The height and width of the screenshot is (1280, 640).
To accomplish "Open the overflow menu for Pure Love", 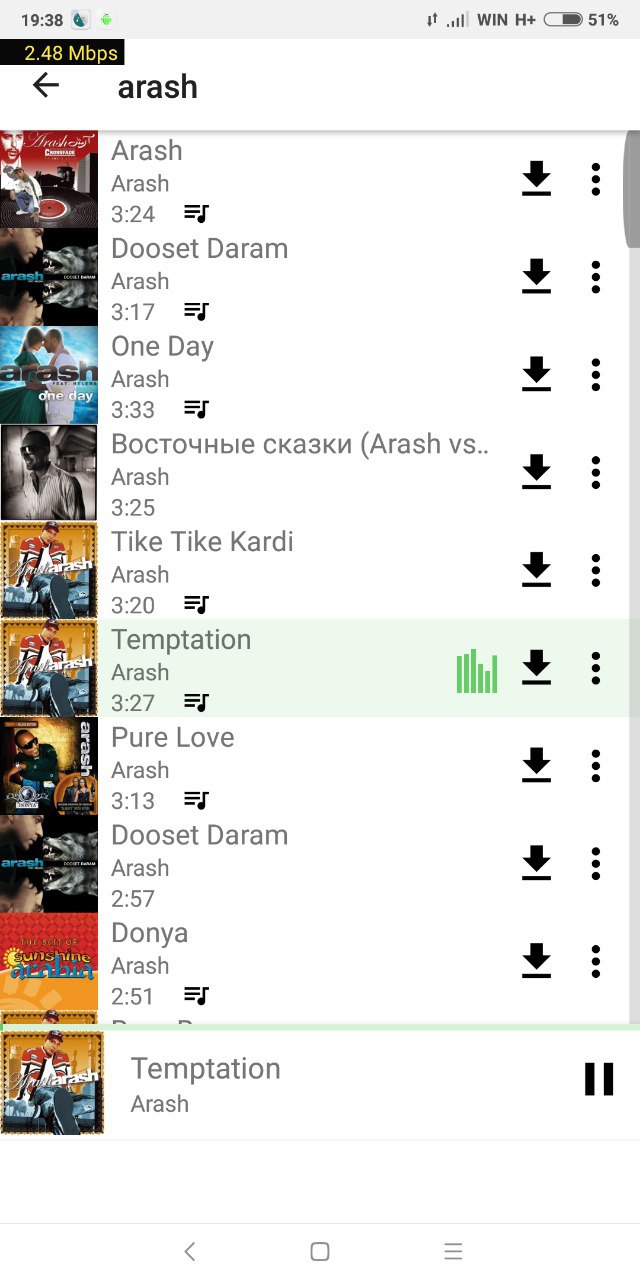I will coord(596,766).
